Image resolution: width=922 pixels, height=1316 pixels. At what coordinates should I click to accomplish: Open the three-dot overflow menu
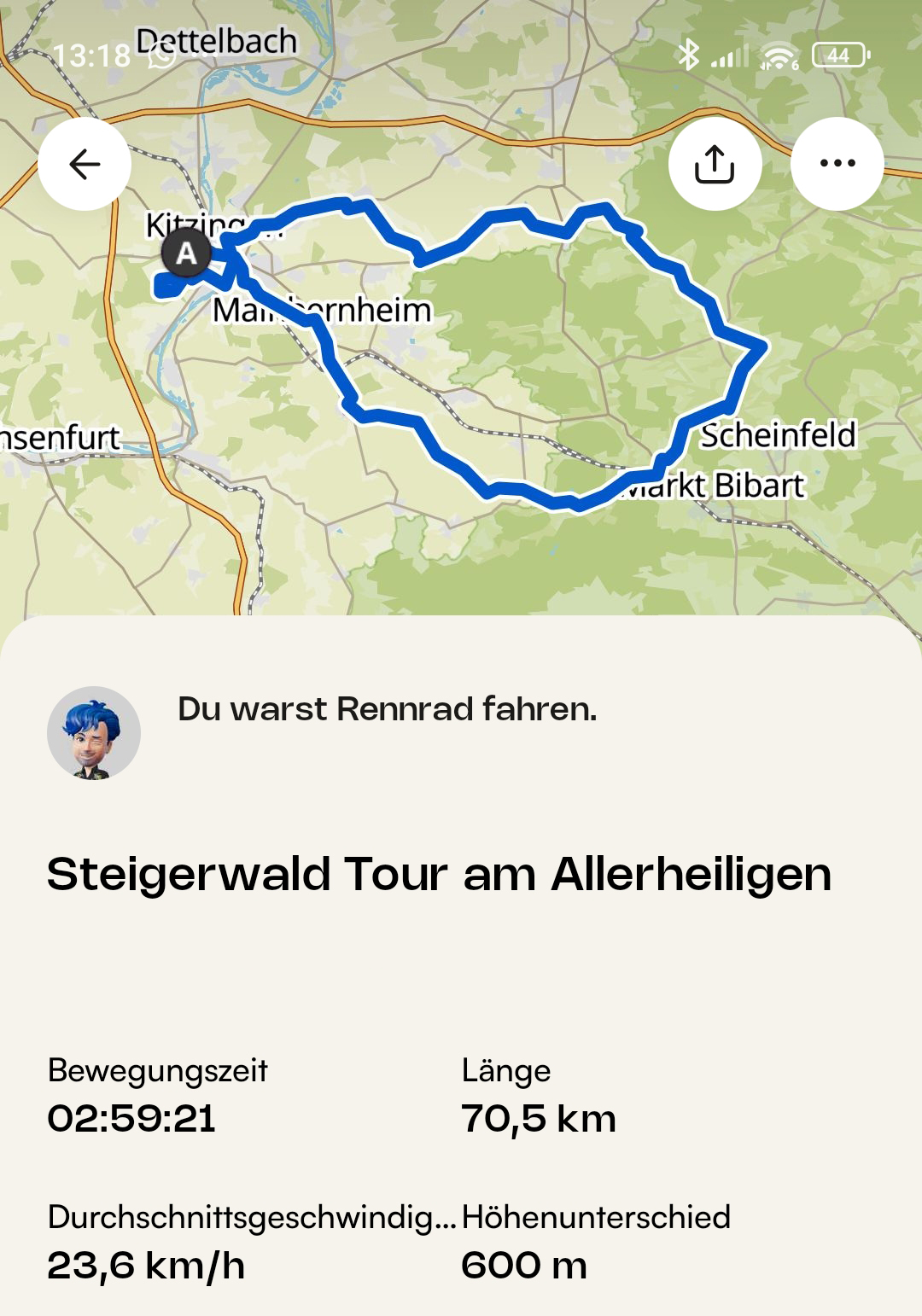837,164
